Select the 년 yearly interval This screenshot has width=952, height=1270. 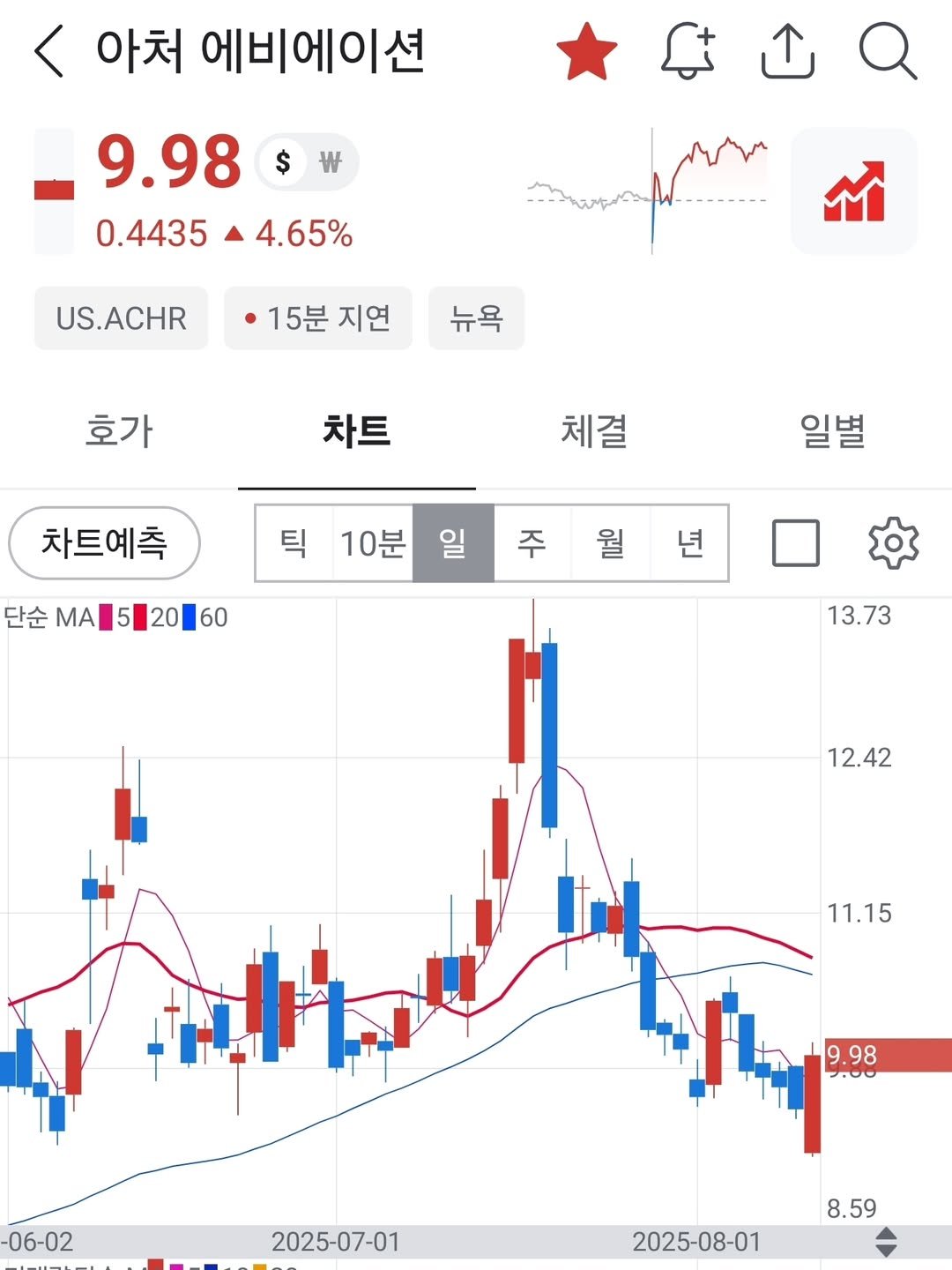tap(690, 543)
